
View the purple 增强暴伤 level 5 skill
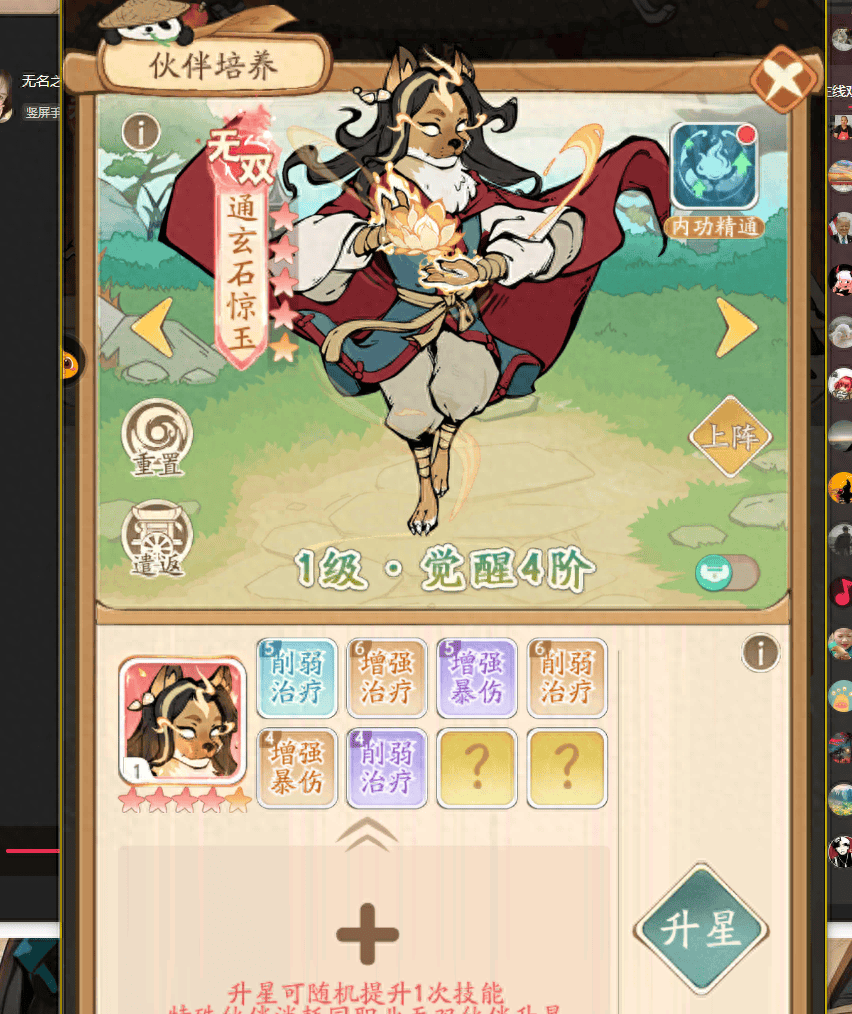[x=477, y=678]
